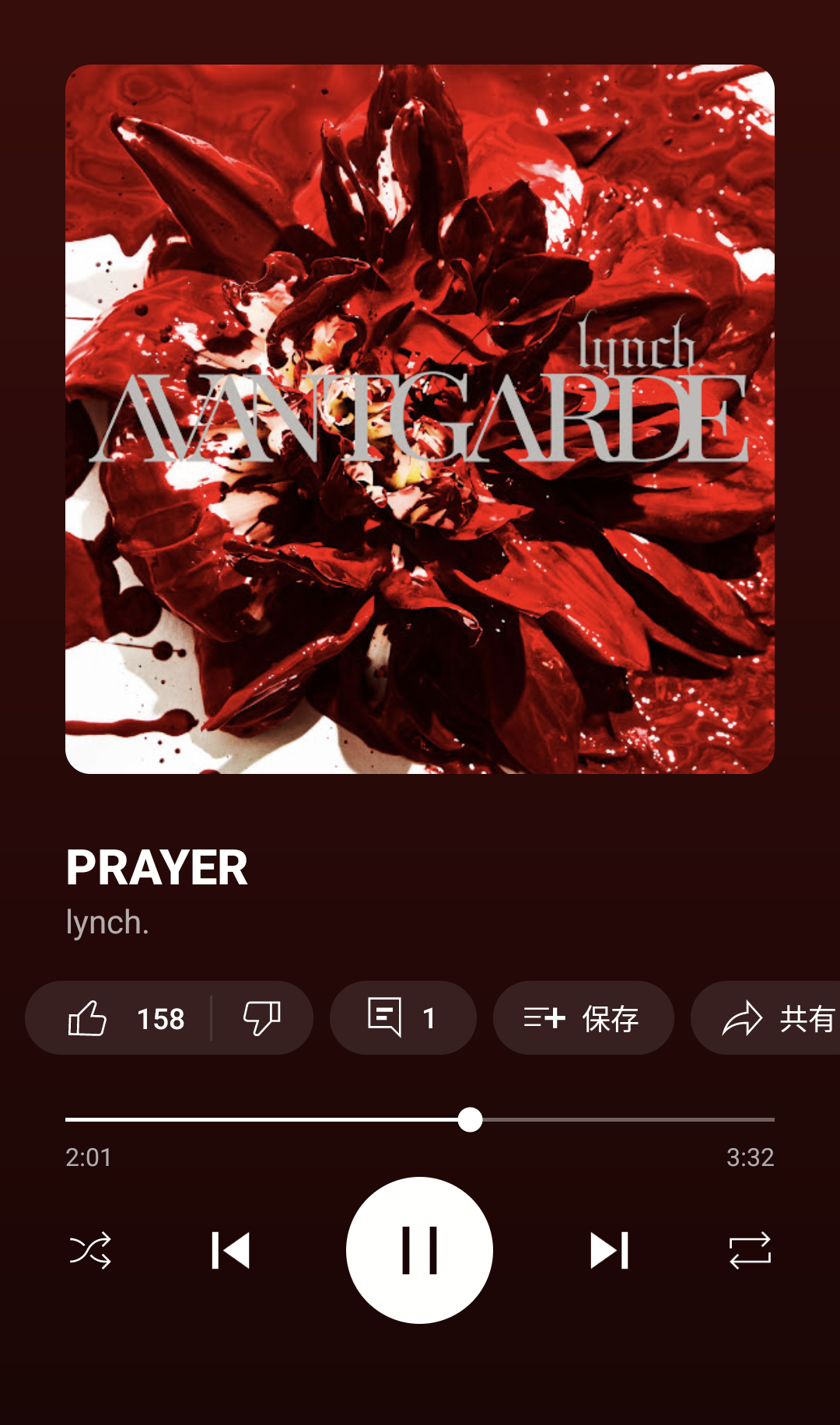Open the comments for this song
The height and width of the screenshot is (1425, 840).
click(x=402, y=1017)
